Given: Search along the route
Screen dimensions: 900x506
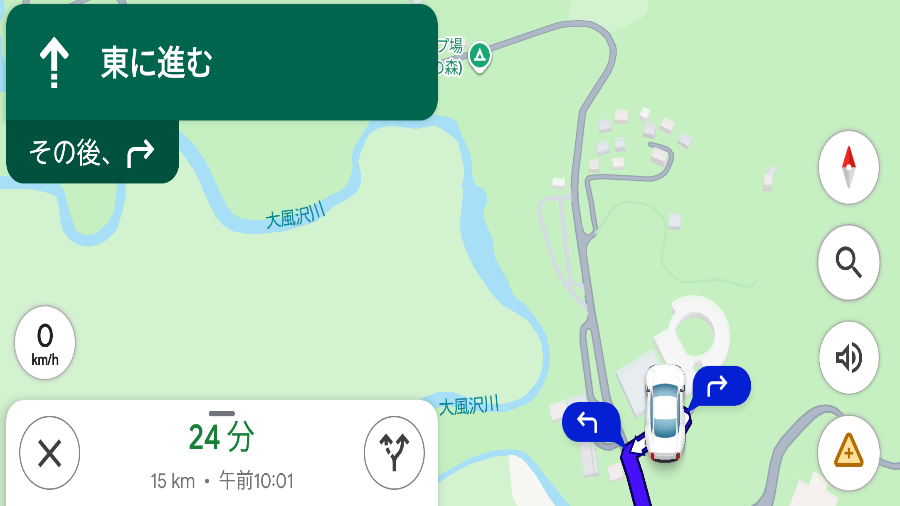Looking at the screenshot, I should pyautogui.click(x=849, y=263).
